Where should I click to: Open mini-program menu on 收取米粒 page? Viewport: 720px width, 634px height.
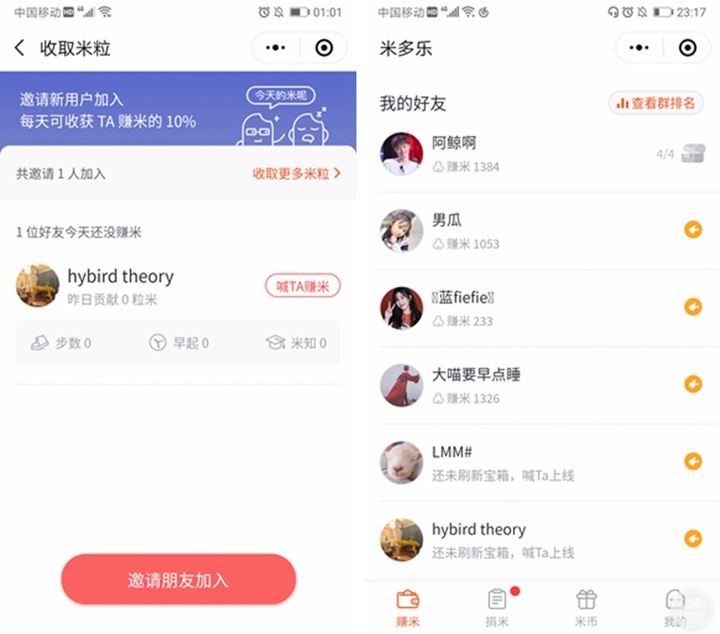pos(277,48)
